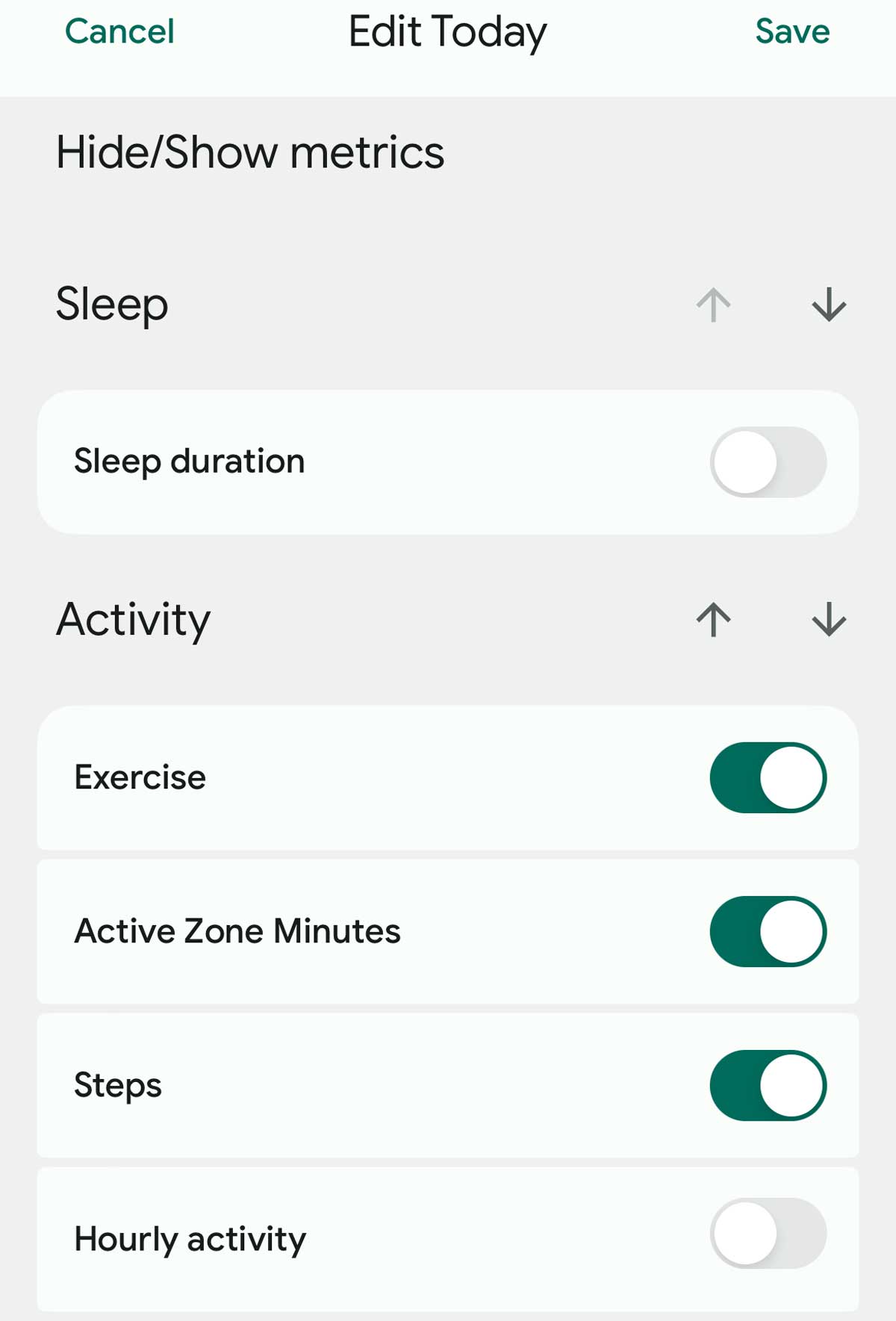The height and width of the screenshot is (1321, 896).
Task: Tap the Sleep duration card
Action: pyautogui.click(x=373, y=461)
